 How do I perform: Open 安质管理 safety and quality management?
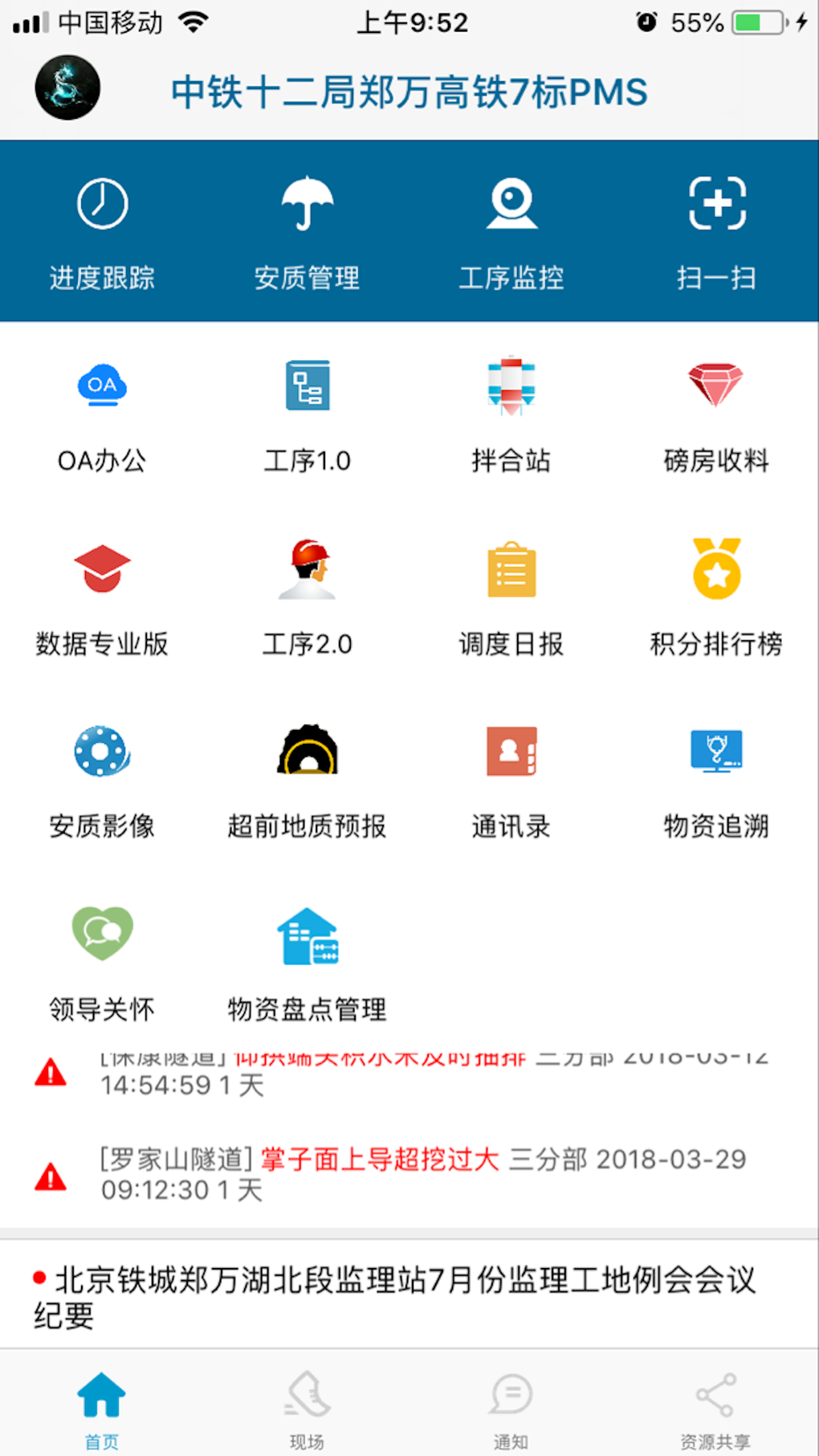pyautogui.click(x=307, y=231)
